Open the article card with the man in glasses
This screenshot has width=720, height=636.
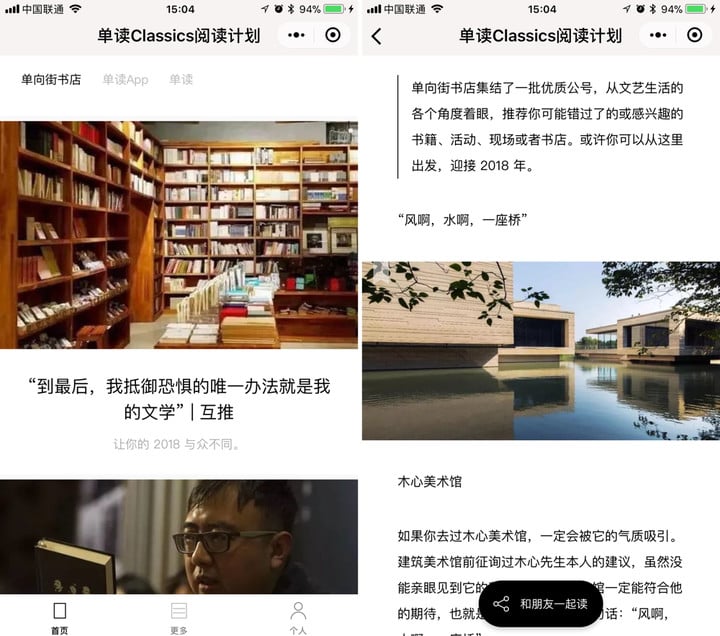pyautogui.click(x=179, y=536)
